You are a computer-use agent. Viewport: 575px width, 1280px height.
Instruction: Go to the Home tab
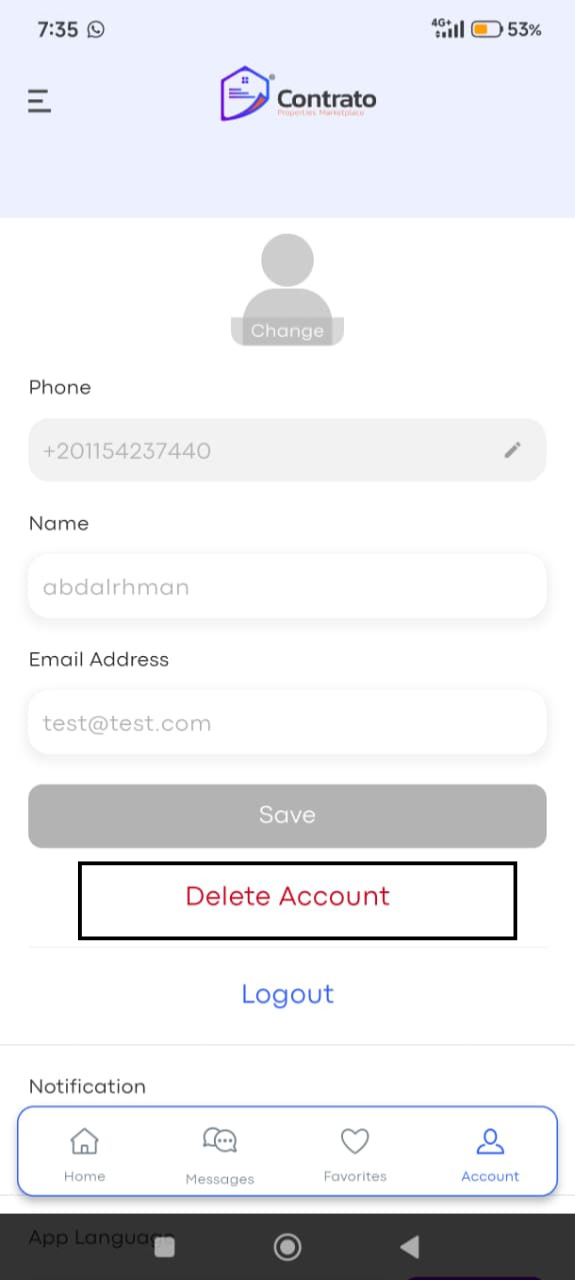point(84,1154)
